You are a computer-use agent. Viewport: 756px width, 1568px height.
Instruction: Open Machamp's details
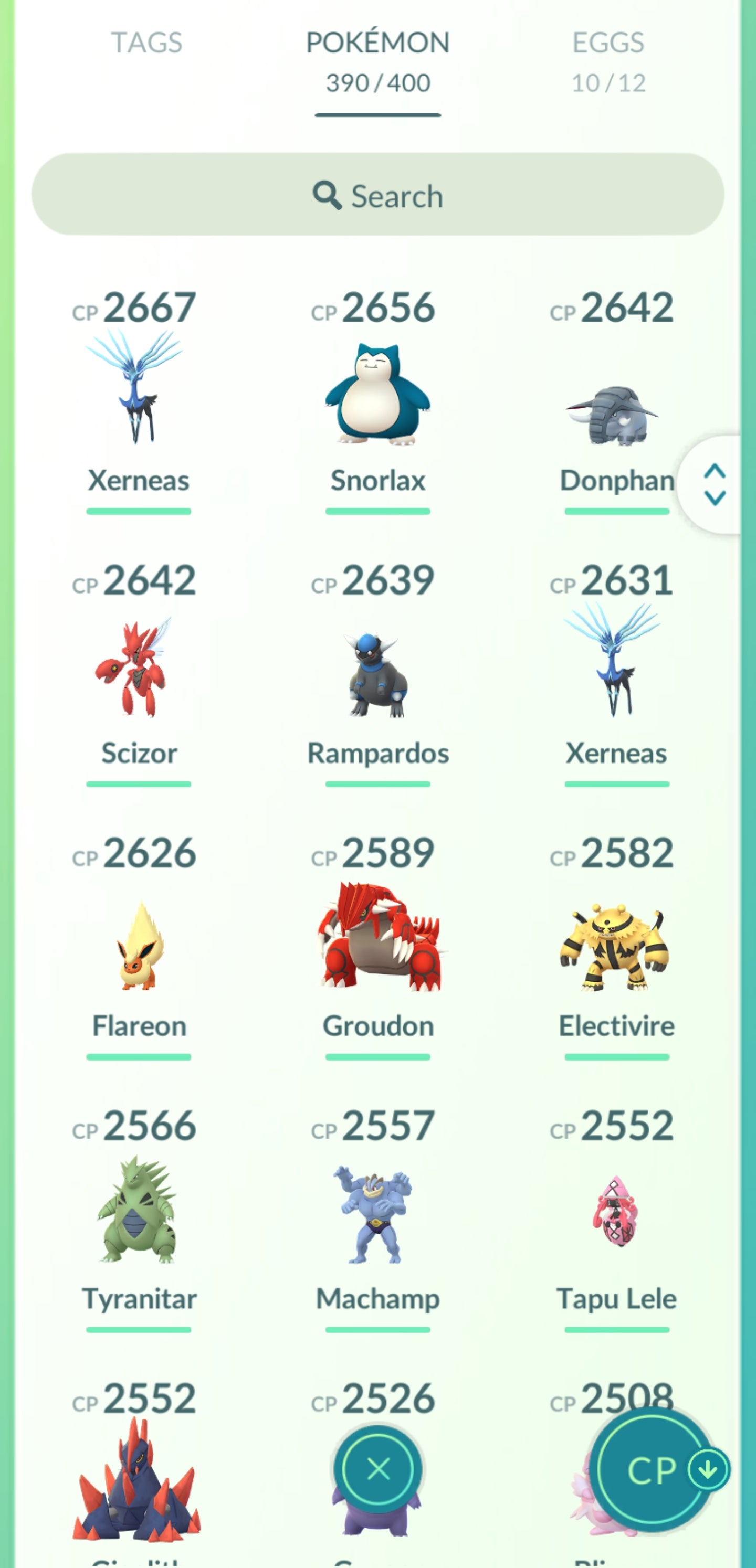[x=377, y=1217]
